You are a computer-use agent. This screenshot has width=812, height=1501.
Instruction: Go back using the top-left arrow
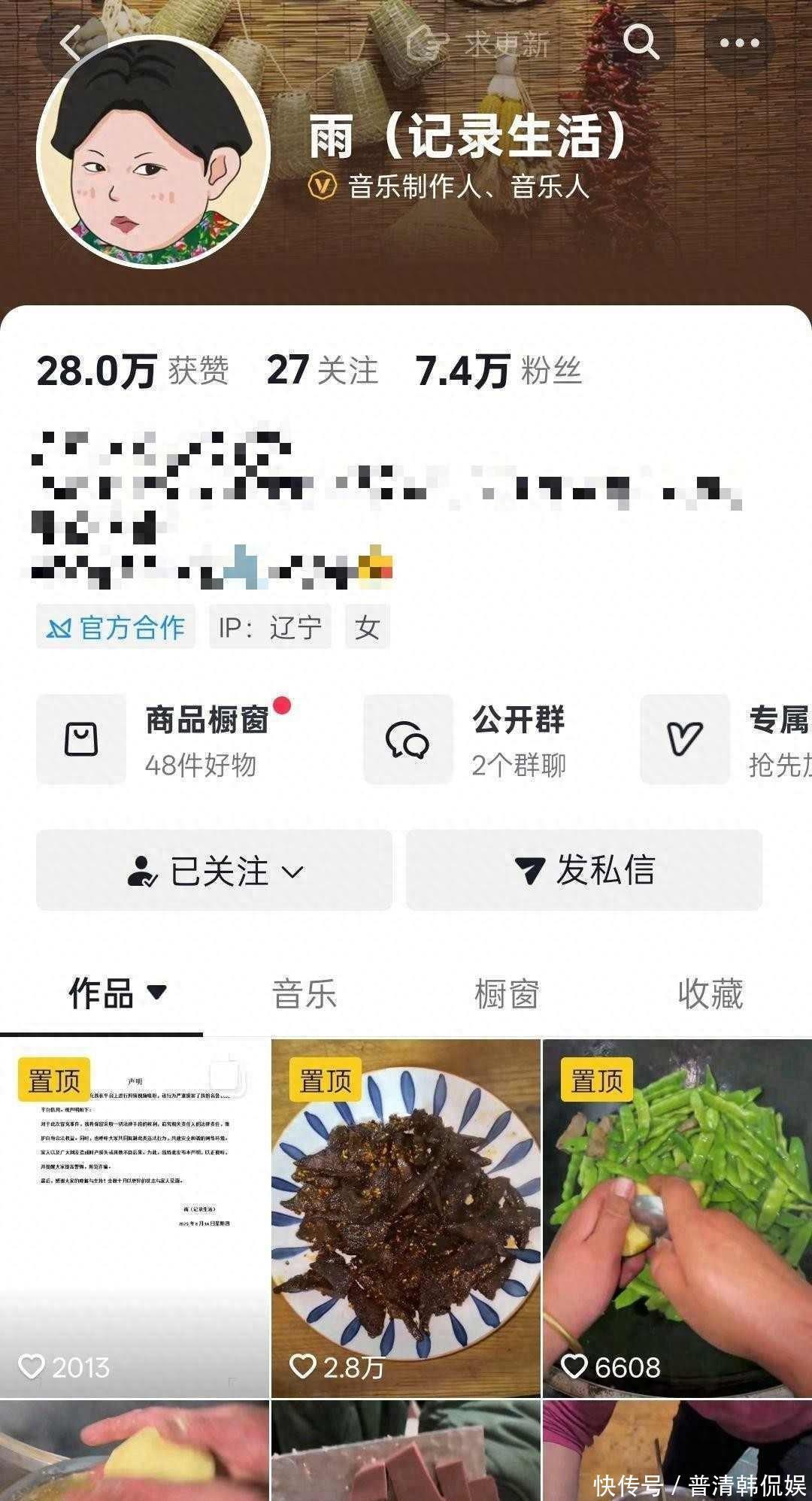click(x=71, y=44)
